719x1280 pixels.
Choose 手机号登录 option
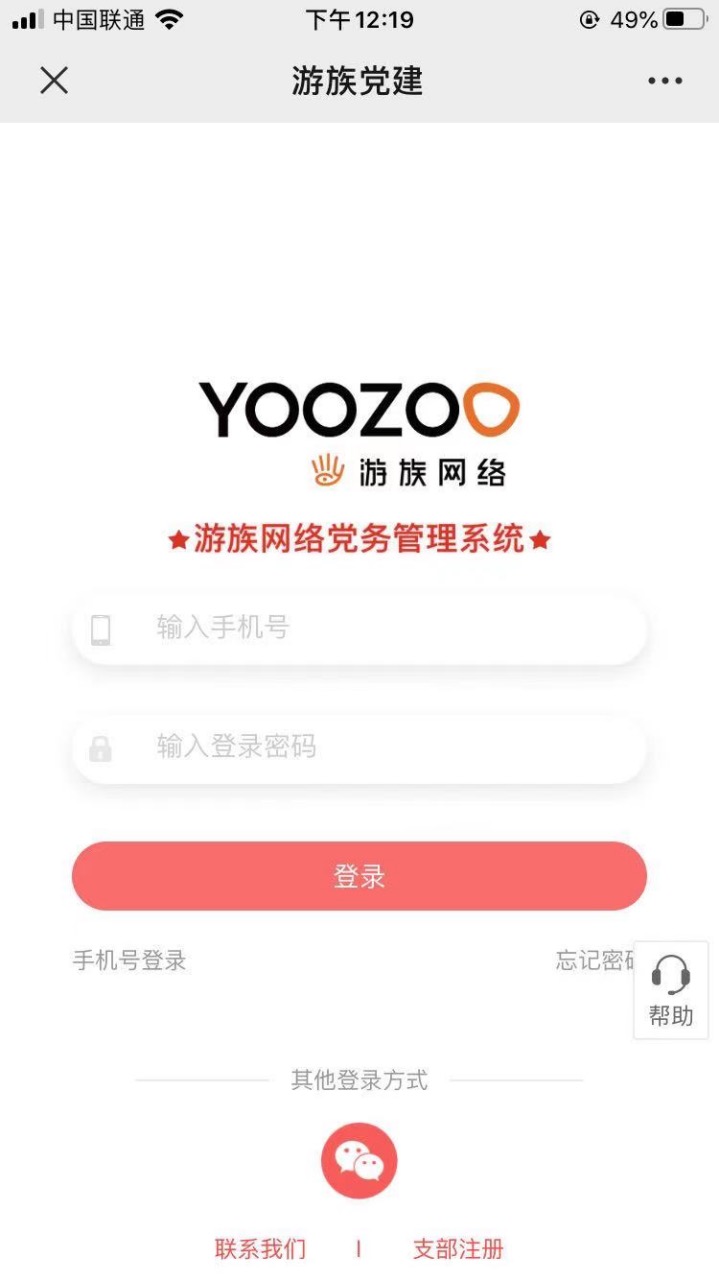(x=130, y=961)
